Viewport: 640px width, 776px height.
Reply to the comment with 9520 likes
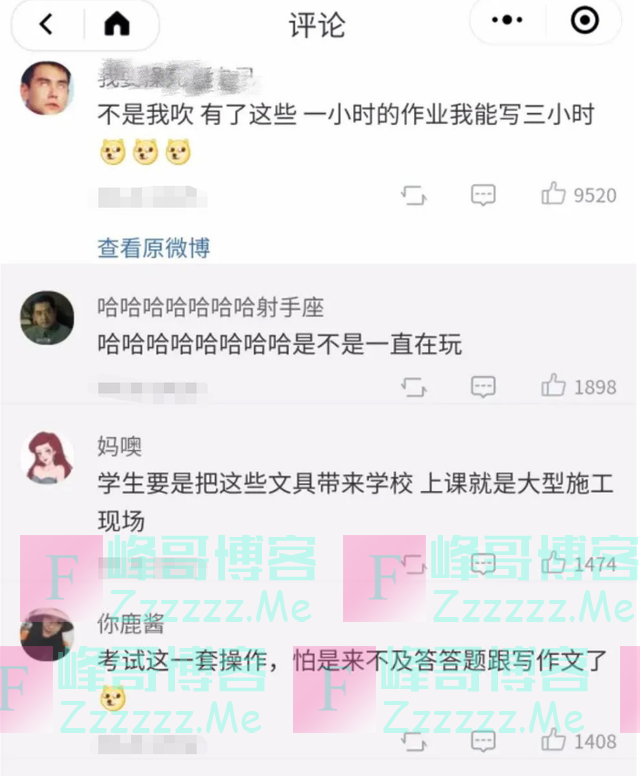(x=484, y=194)
